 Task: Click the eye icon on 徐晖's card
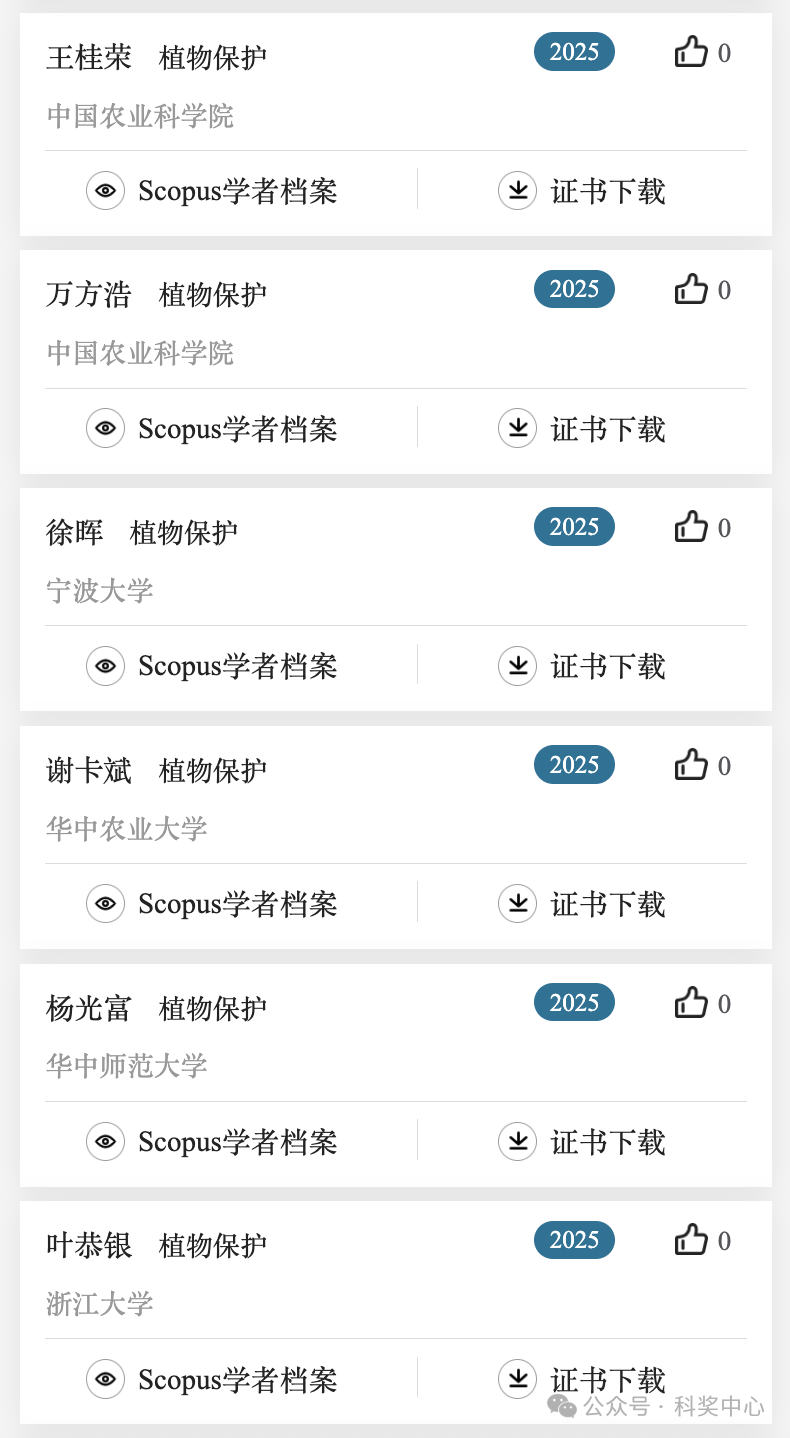point(106,666)
